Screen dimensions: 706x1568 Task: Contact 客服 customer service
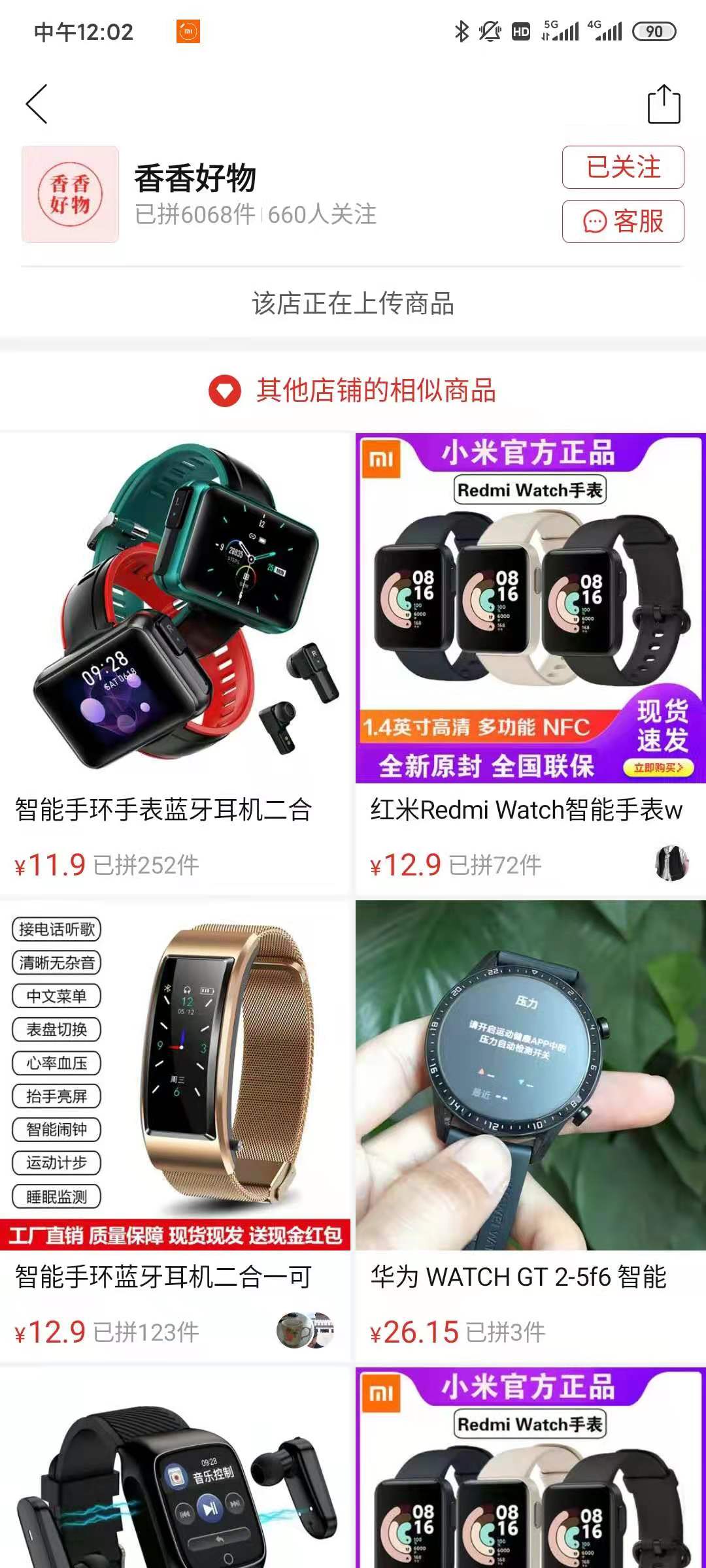(623, 221)
